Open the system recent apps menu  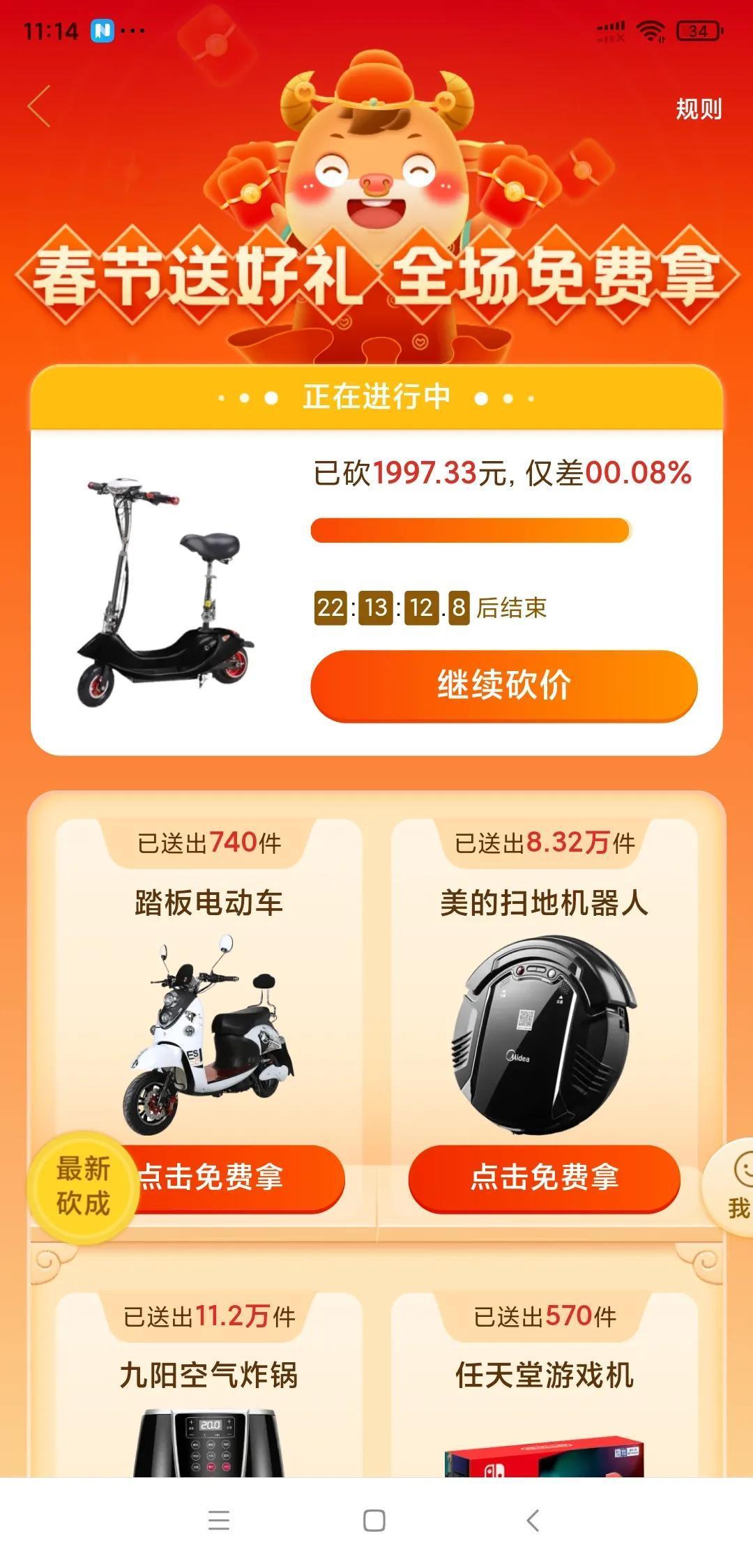[x=219, y=1521]
